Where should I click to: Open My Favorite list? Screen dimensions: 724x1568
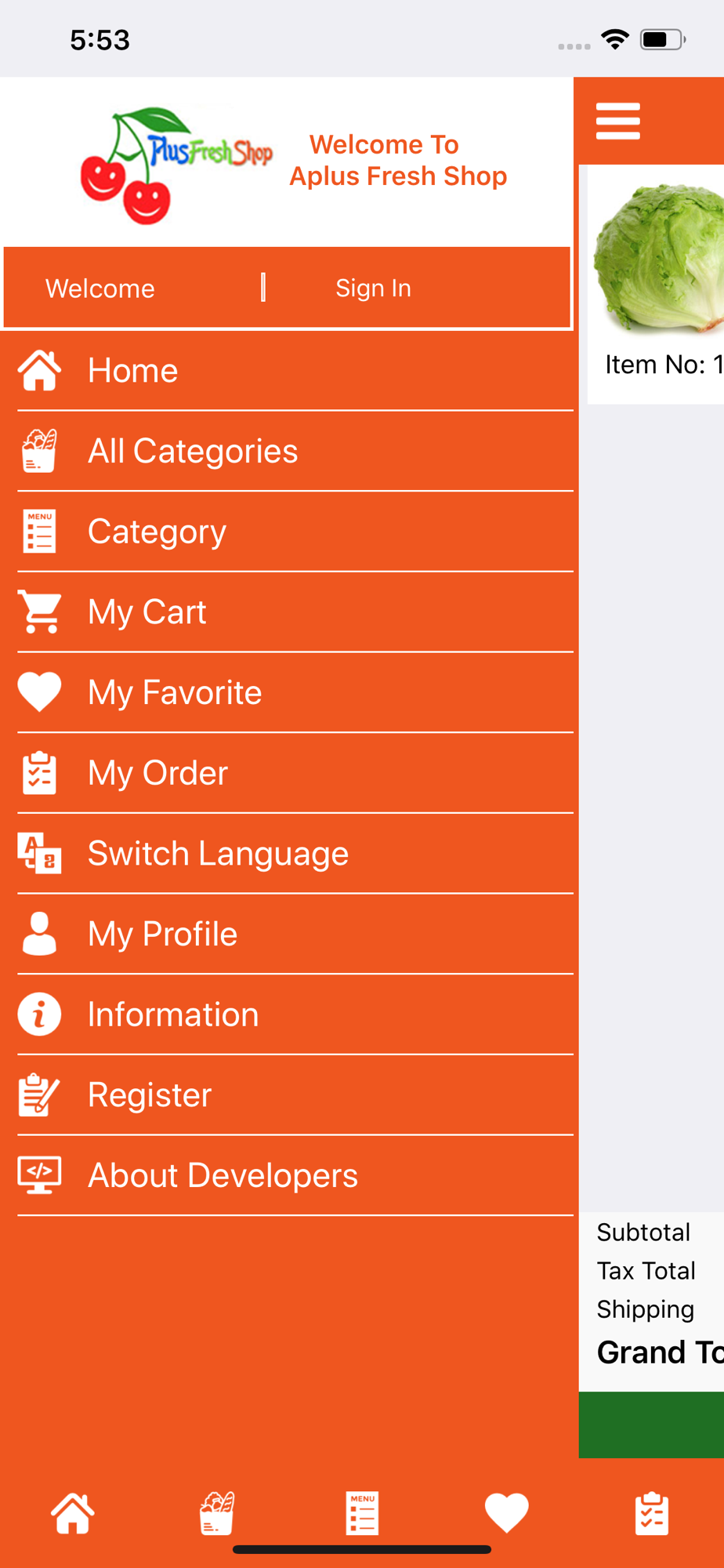tap(295, 693)
